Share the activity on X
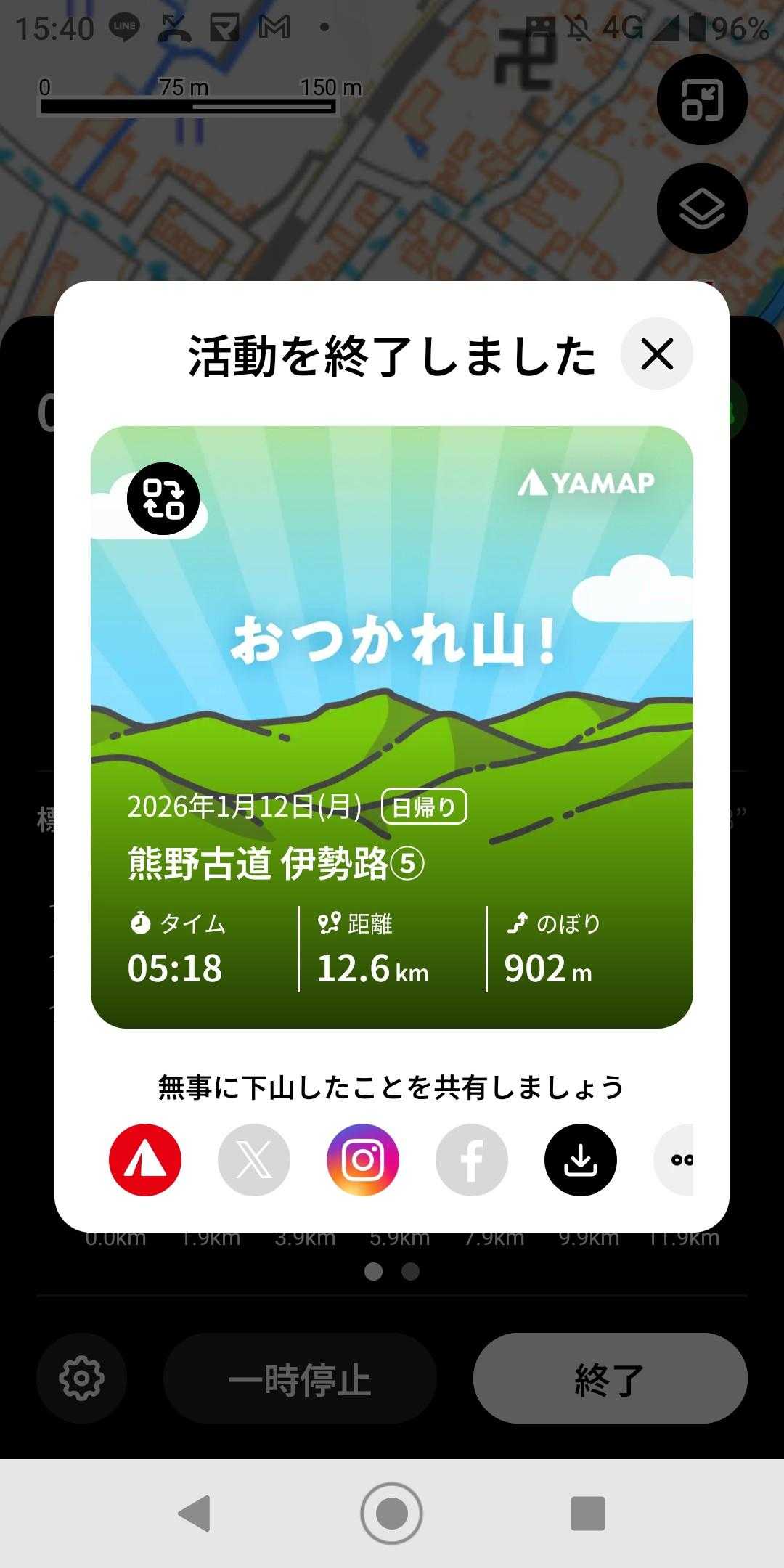 (x=254, y=1160)
